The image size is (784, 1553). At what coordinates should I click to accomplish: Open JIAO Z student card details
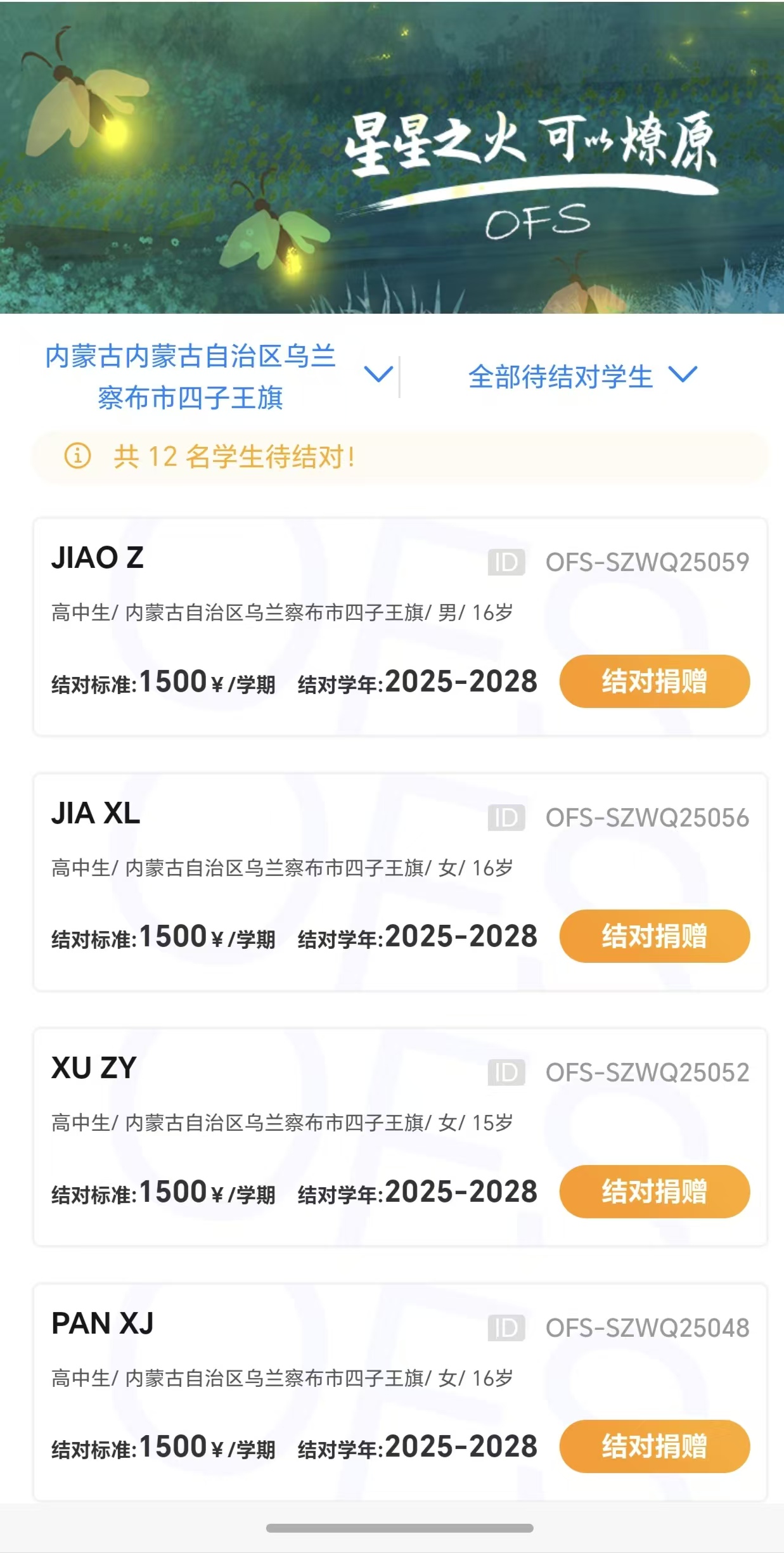tap(97, 558)
